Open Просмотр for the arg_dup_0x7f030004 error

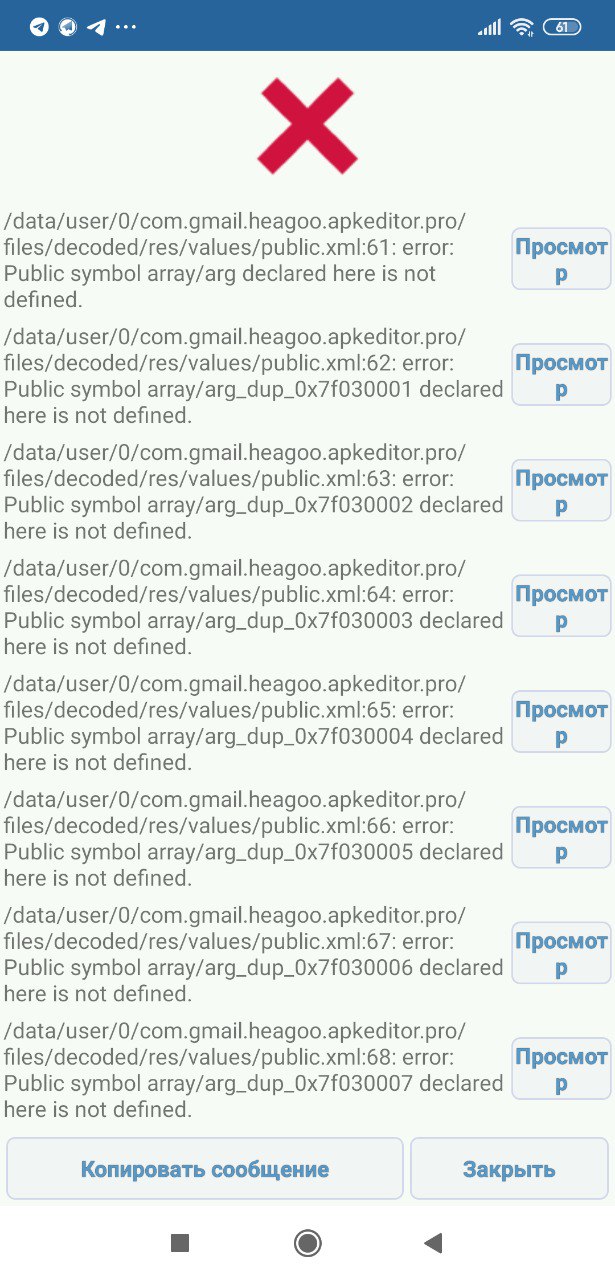(x=561, y=722)
